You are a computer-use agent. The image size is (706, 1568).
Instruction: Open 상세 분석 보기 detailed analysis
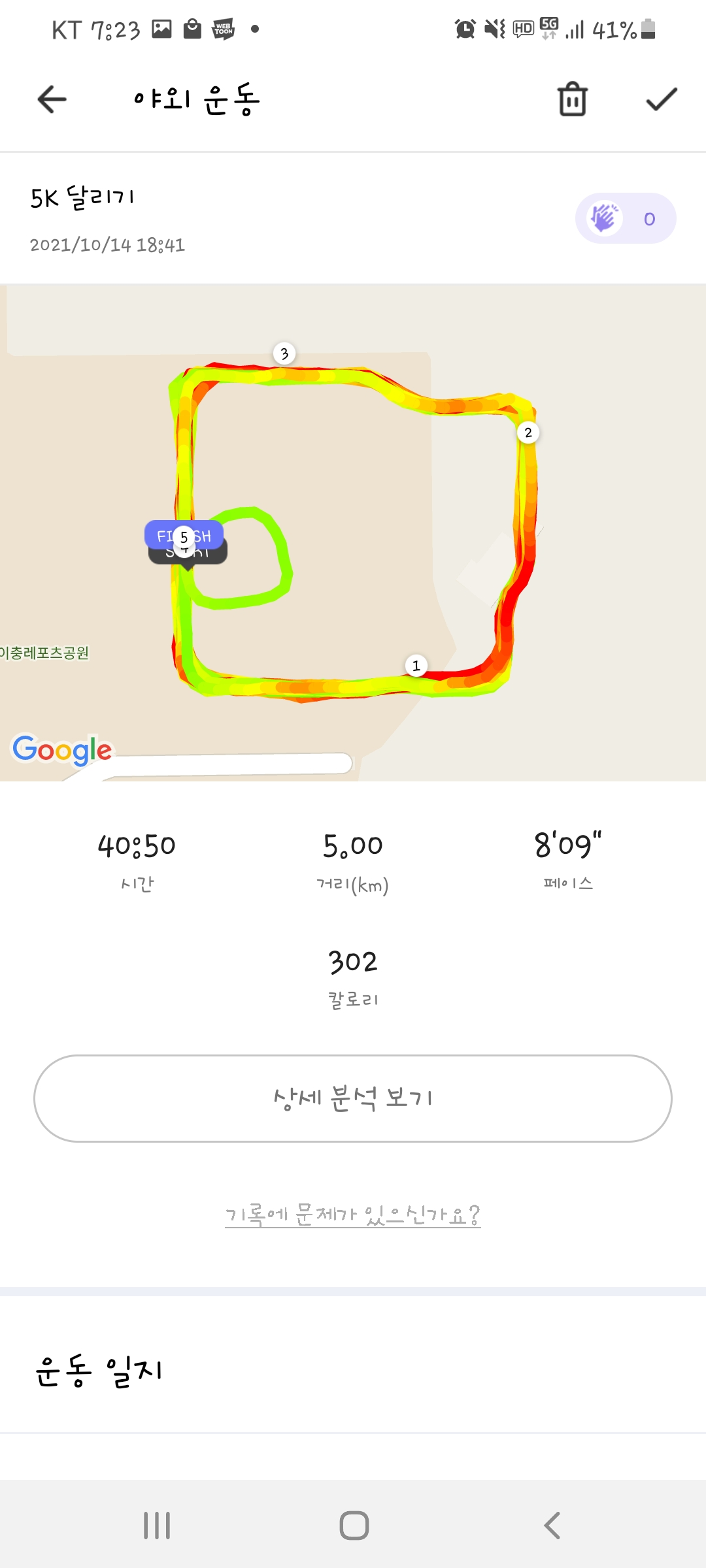353,1098
